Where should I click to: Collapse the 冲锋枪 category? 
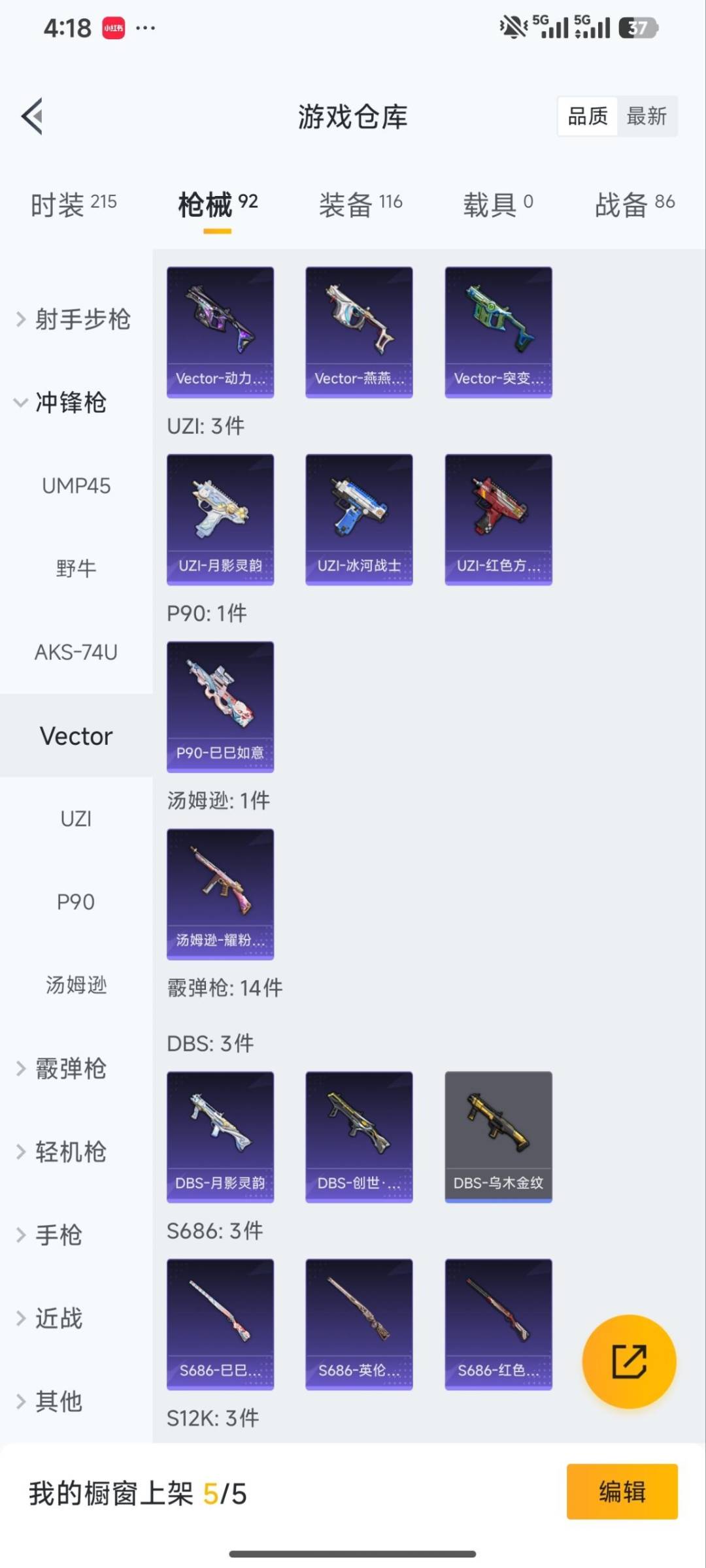point(72,404)
